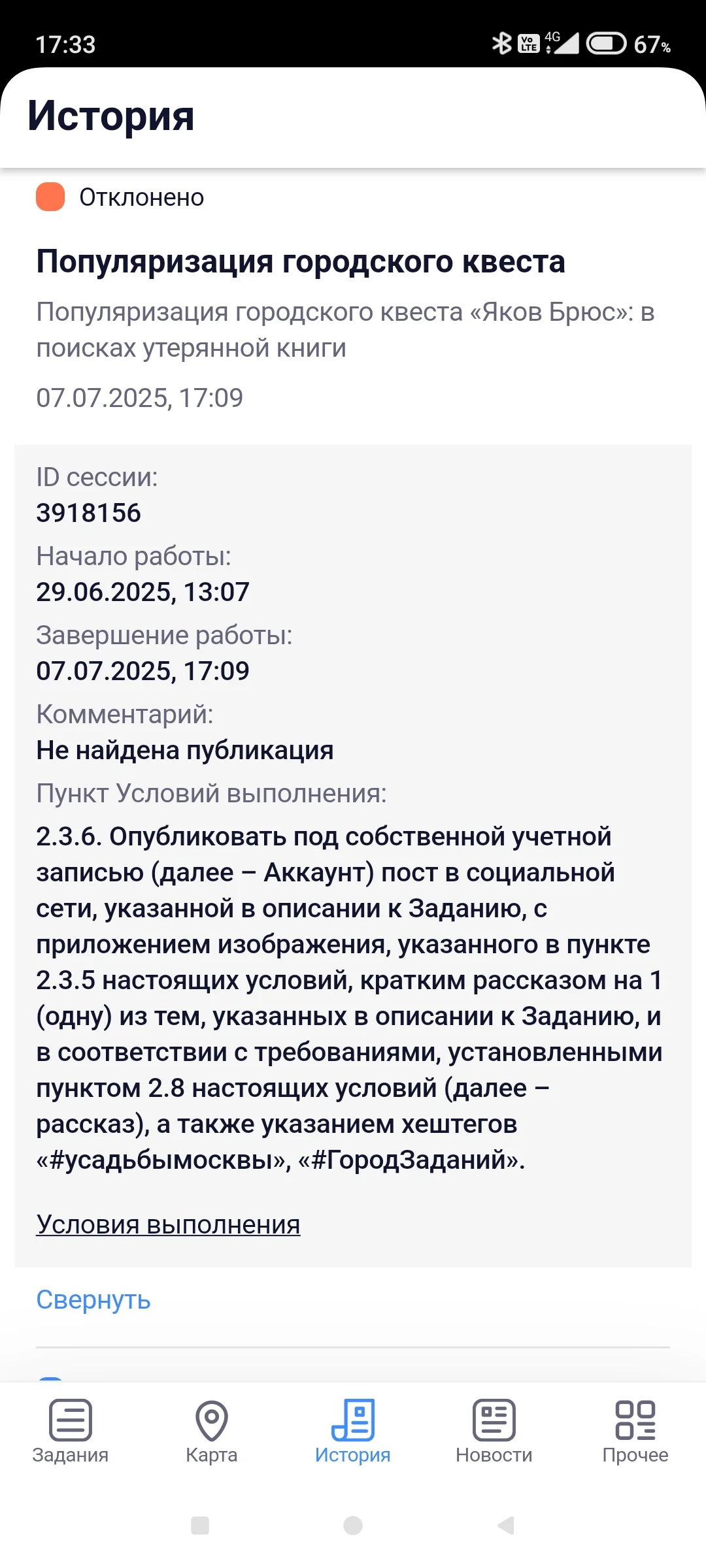Screen dimensions: 706x1568
Task: Go to the Новости tab
Action: 494,1431
